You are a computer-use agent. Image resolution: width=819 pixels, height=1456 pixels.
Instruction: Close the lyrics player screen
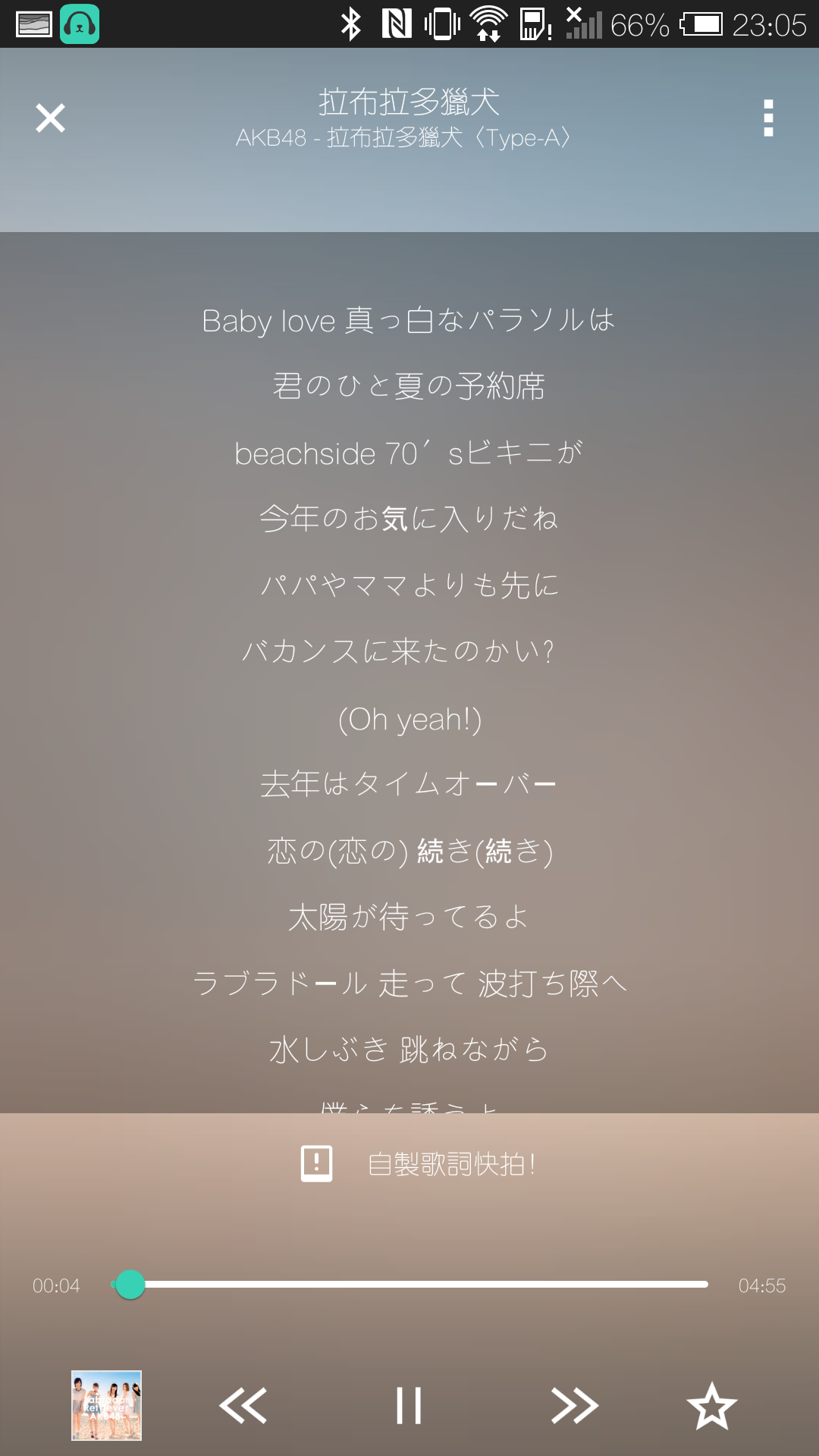(50, 118)
